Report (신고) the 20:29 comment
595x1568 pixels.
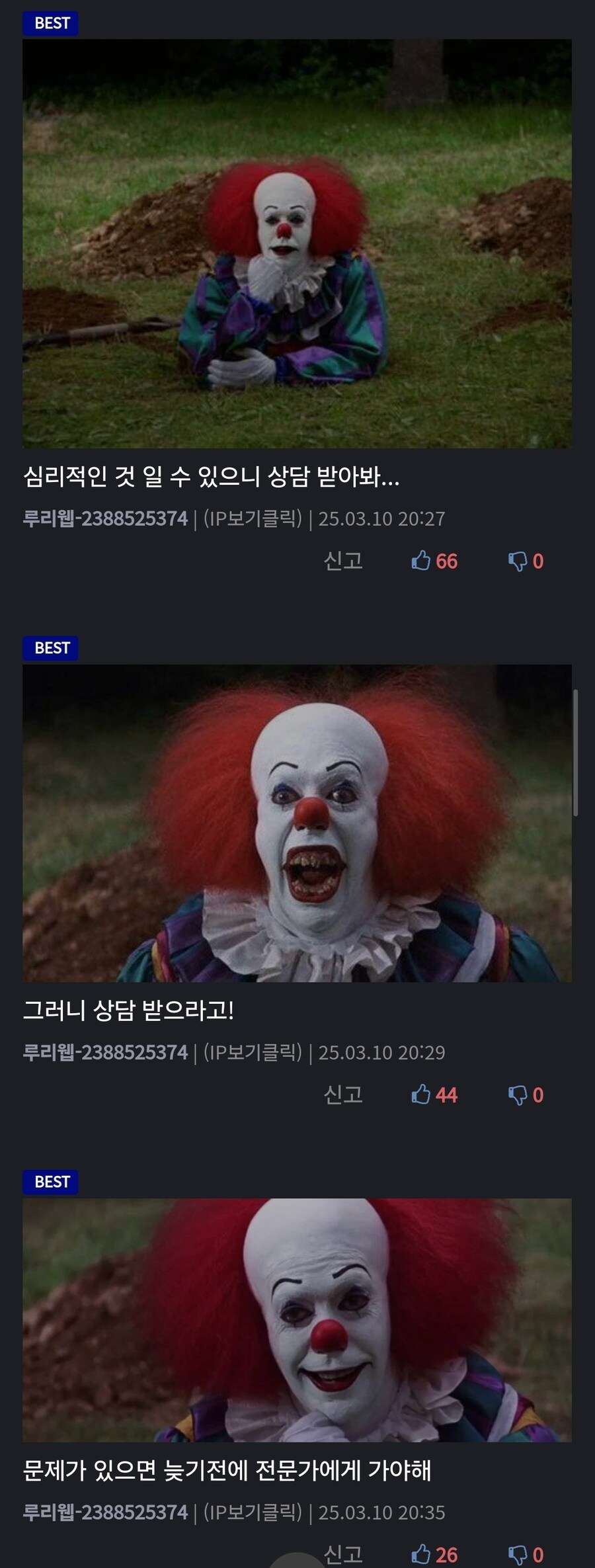(343, 1094)
